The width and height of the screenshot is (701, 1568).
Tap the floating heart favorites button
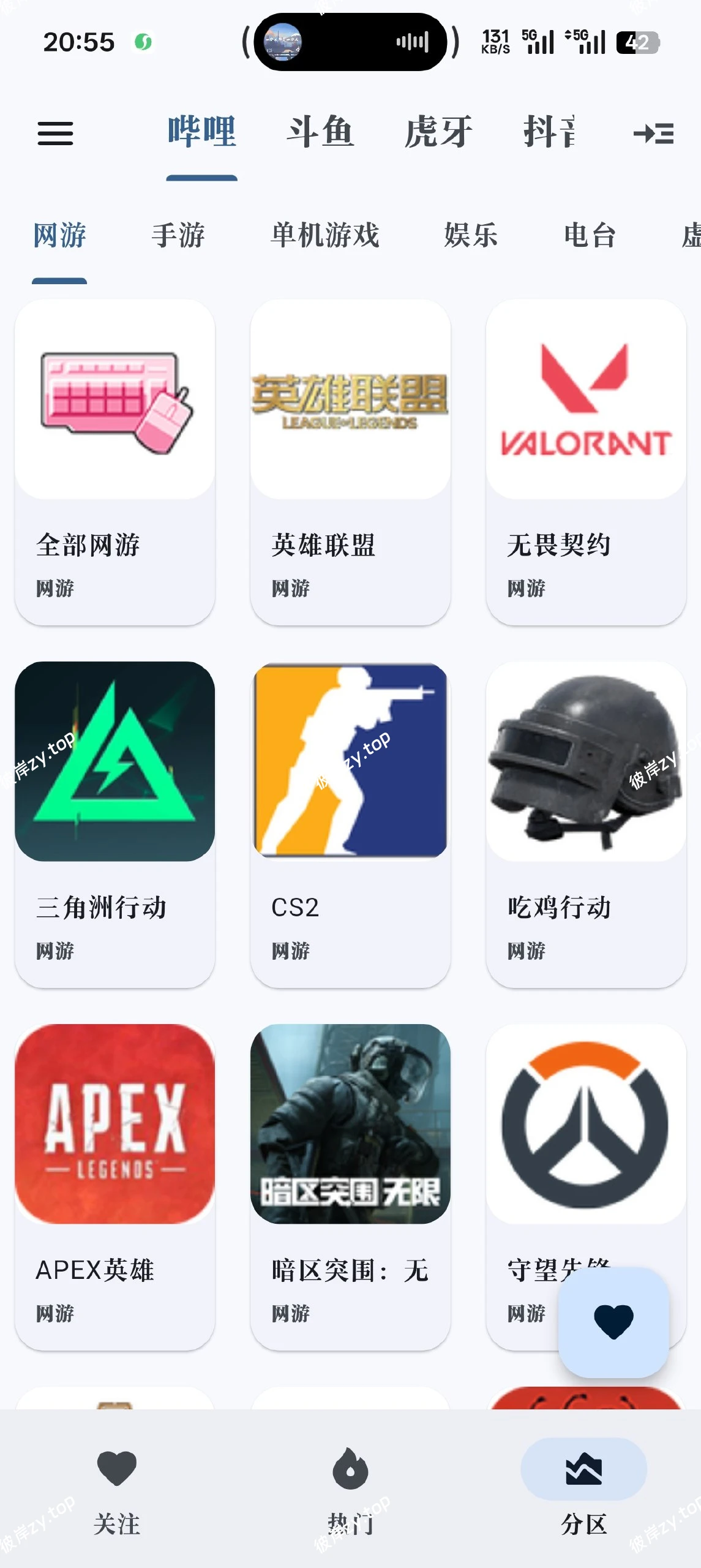click(612, 1320)
